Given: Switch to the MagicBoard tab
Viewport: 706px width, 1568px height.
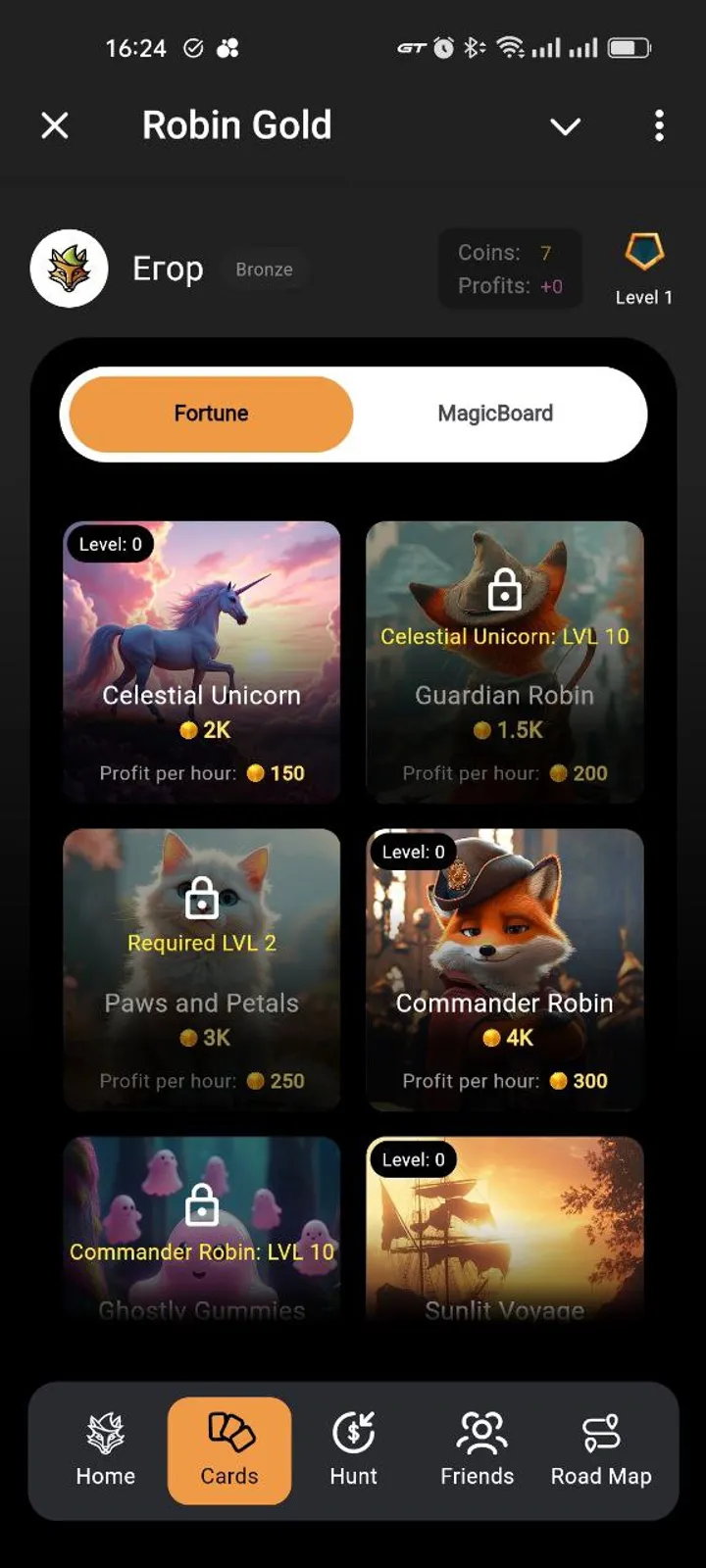Looking at the screenshot, I should pyautogui.click(x=495, y=413).
